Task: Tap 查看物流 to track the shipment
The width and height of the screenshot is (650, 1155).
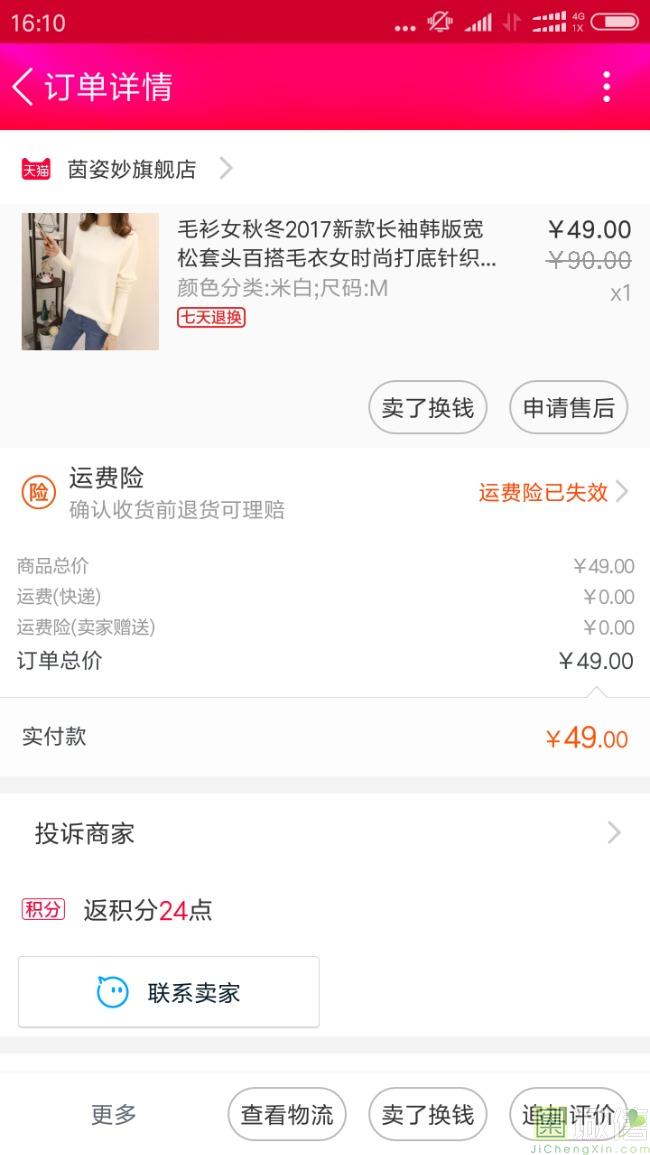Action: tap(287, 1114)
